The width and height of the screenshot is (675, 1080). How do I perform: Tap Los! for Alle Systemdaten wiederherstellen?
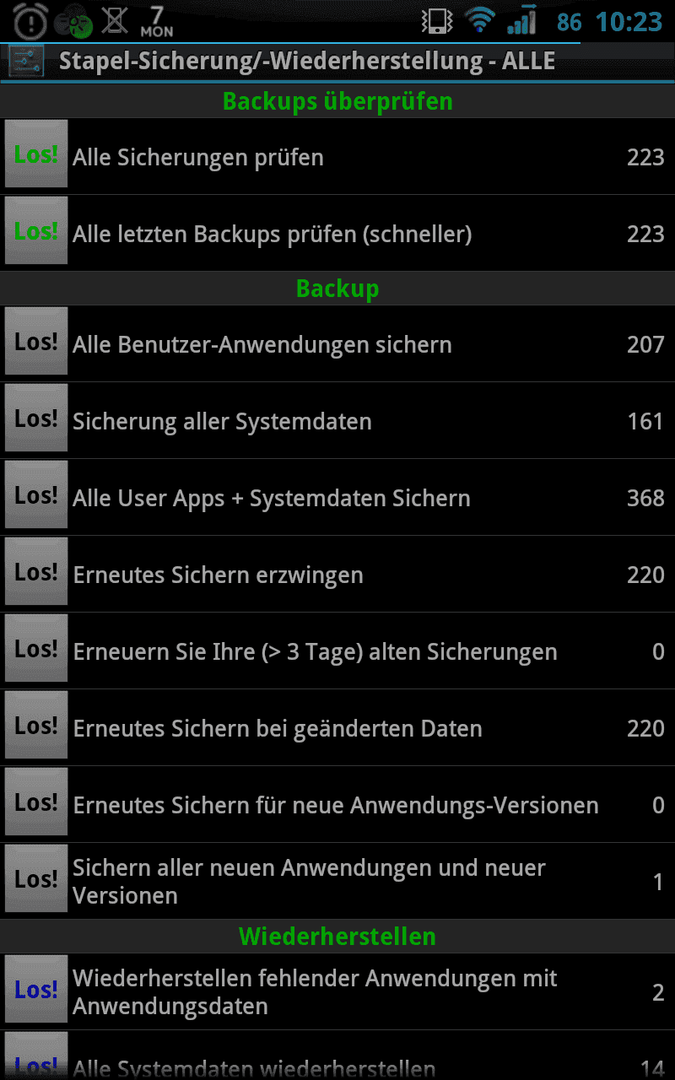click(36, 1056)
